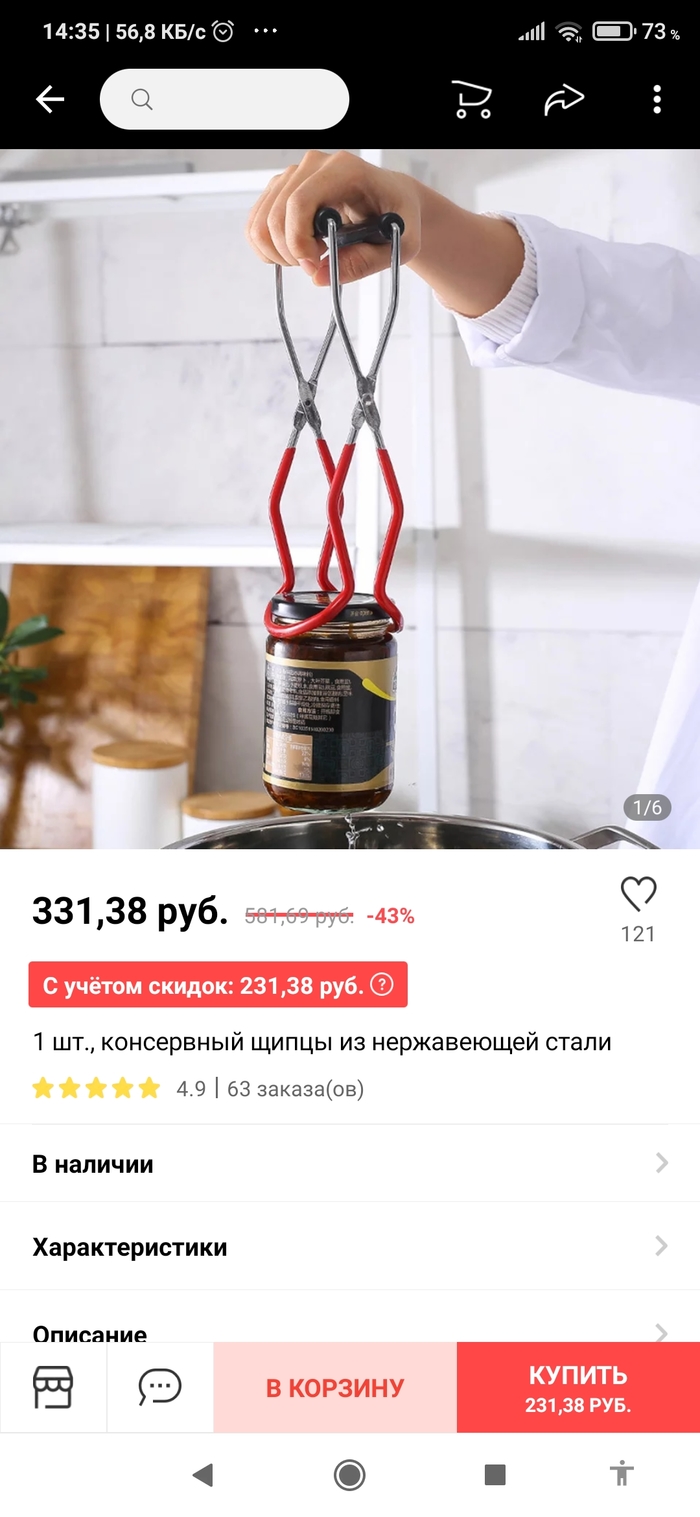The height and width of the screenshot is (1517, 700).
Task: Go back using the top arrow
Action: 49,99
